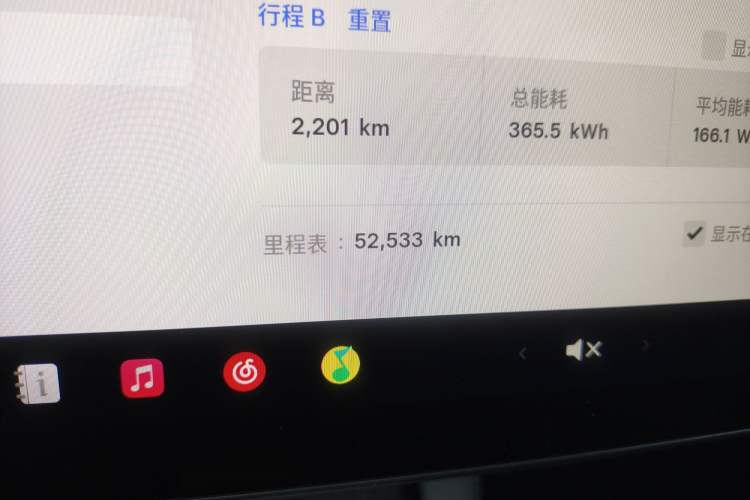Tap 重置 to reset Trip B
Screen dimensions: 750x500
[369, 19]
